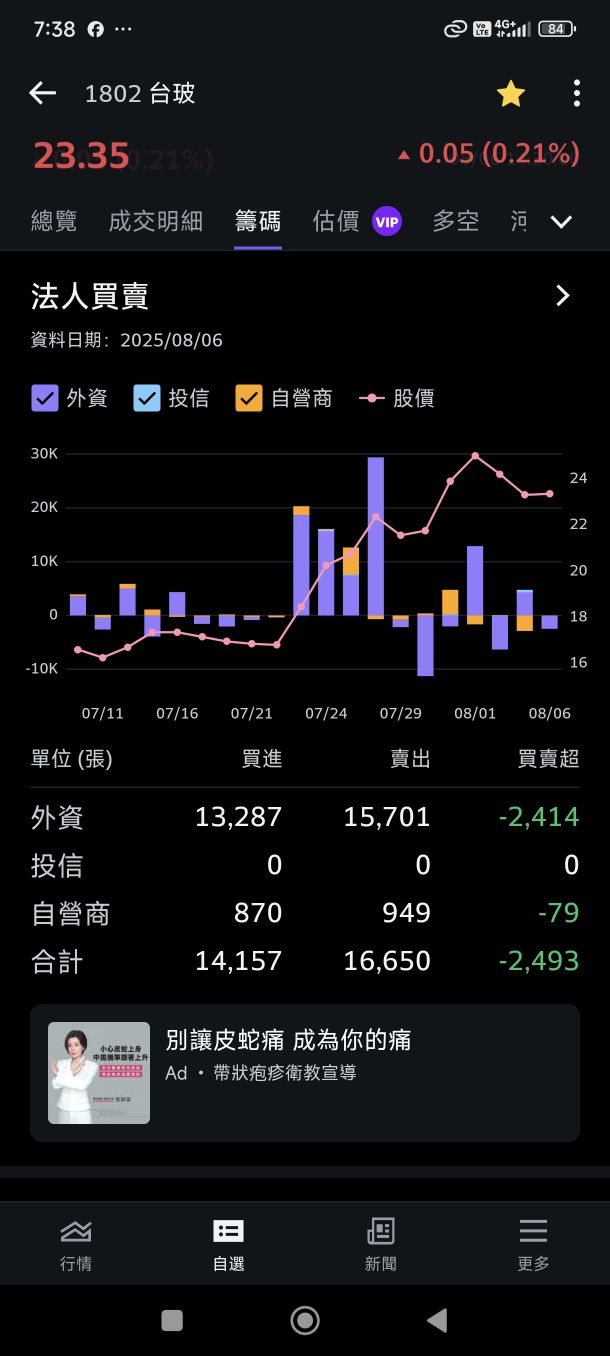The height and width of the screenshot is (1356, 610).
Task: Switch to the 多空 tab
Action: pyautogui.click(x=455, y=221)
